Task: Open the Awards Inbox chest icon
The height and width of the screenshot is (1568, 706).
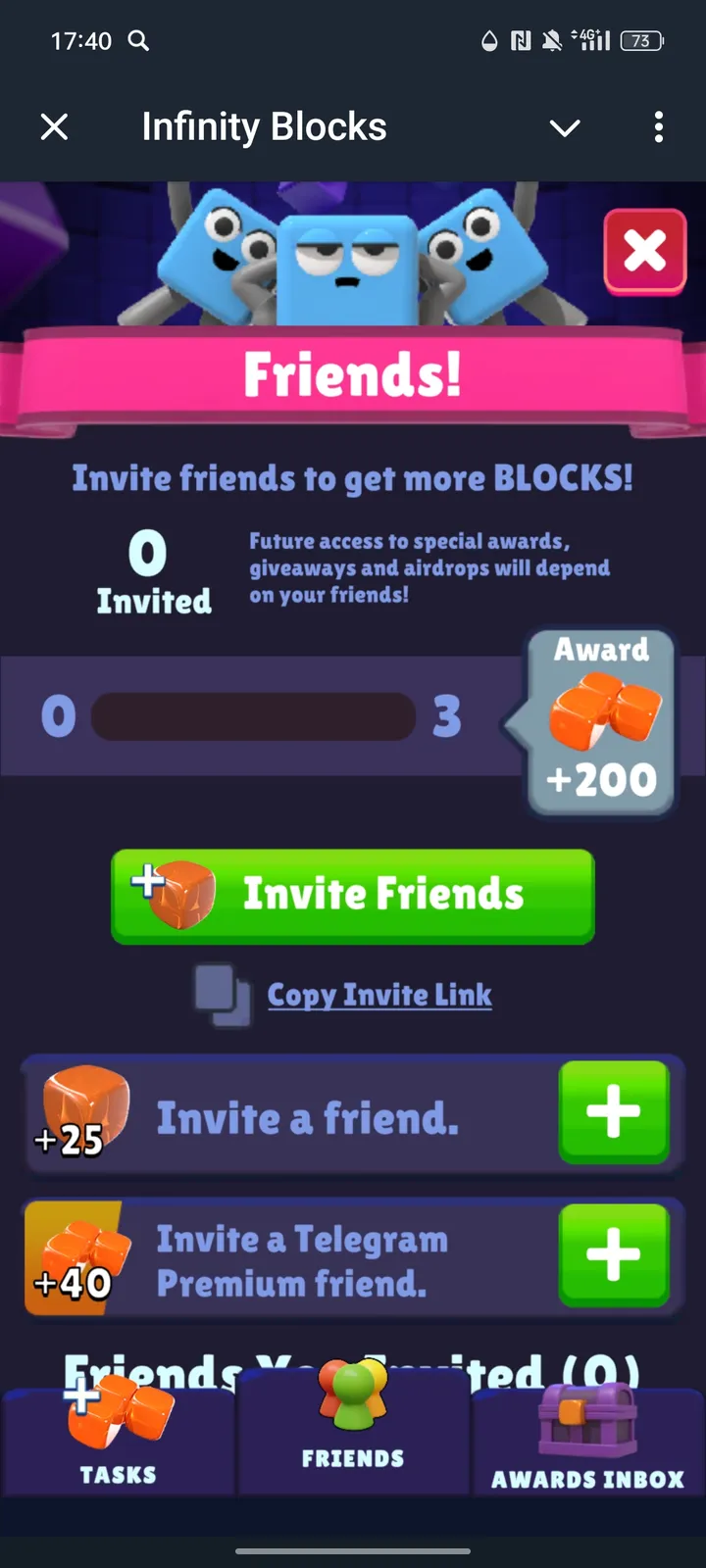Action: 585,1421
